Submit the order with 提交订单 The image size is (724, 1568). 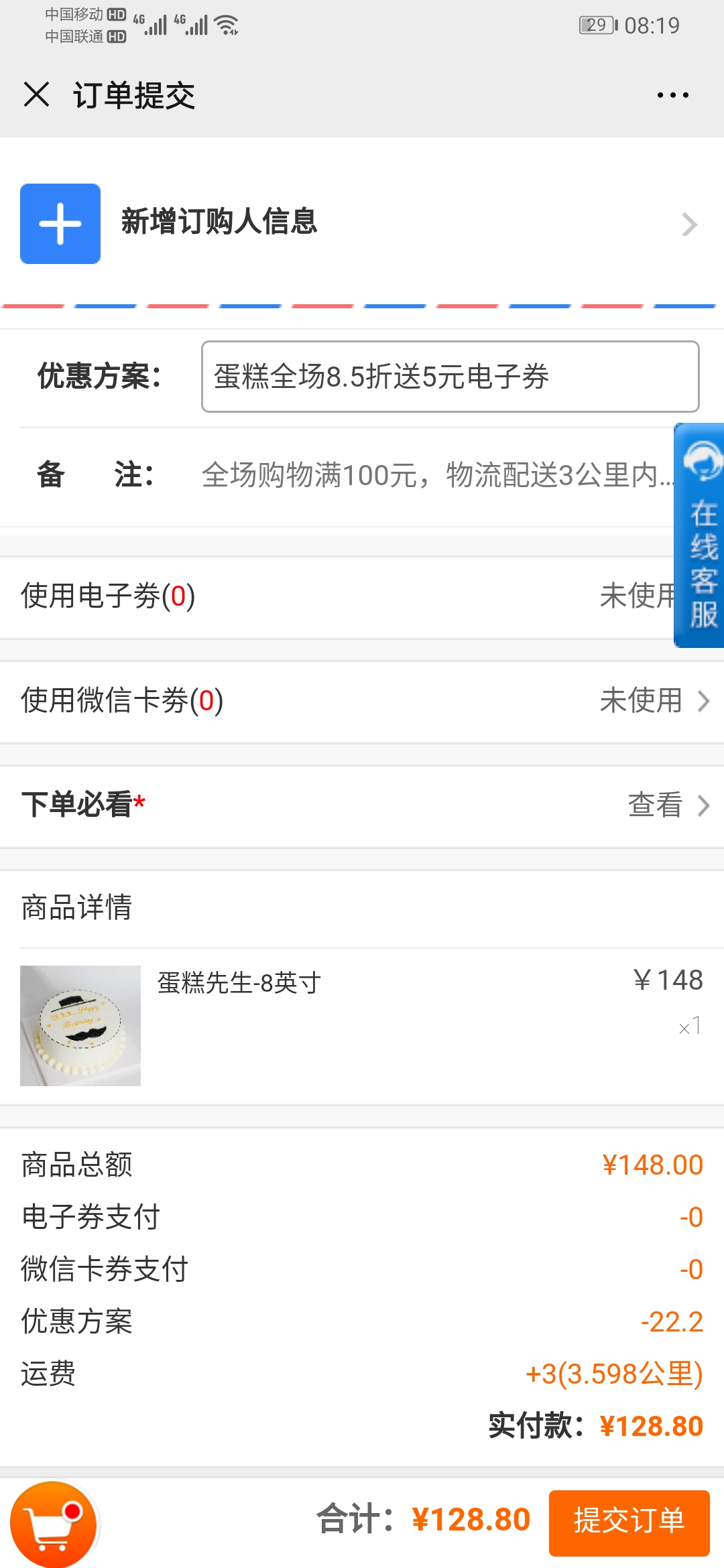[629, 1520]
